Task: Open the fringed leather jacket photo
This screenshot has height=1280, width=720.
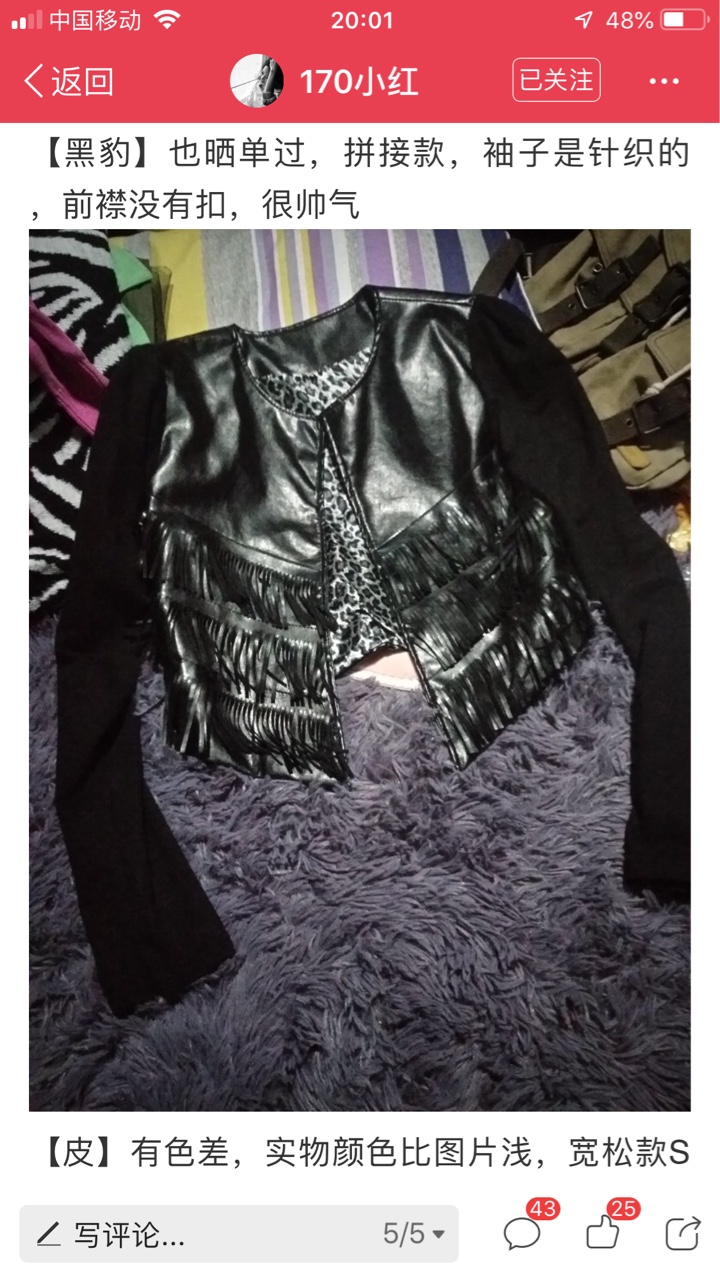Action: point(359,670)
